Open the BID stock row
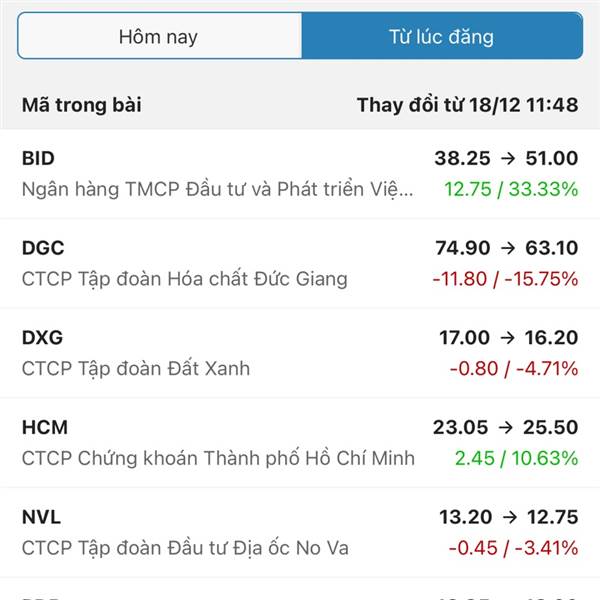This screenshot has height=600, width=600. (x=300, y=173)
